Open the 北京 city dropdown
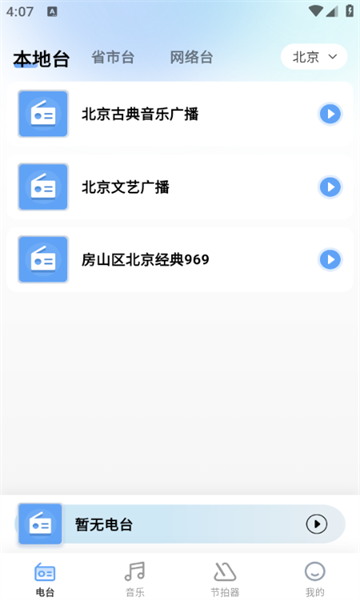 [x=314, y=57]
